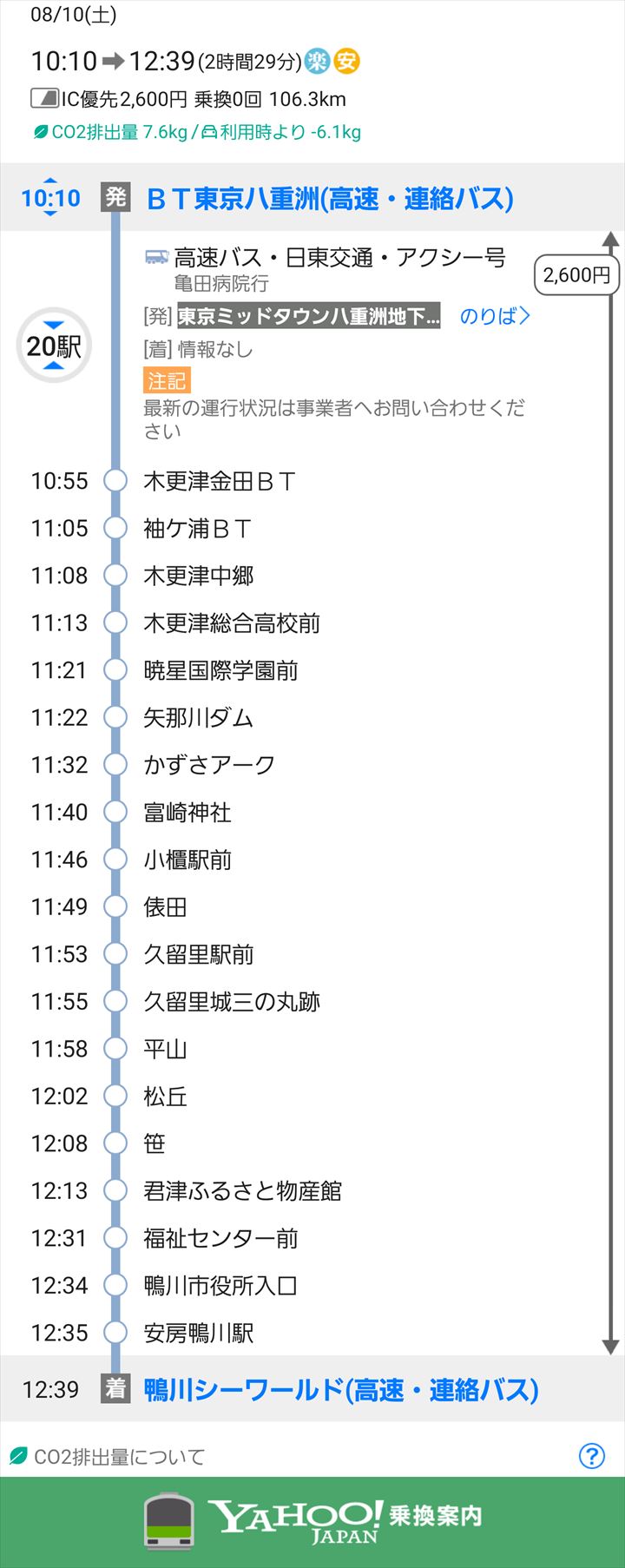This screenshot has height=1568, width=625.
Task: Open 鴨川シーワールド arrival station details
Action: tap(341, 1389)
